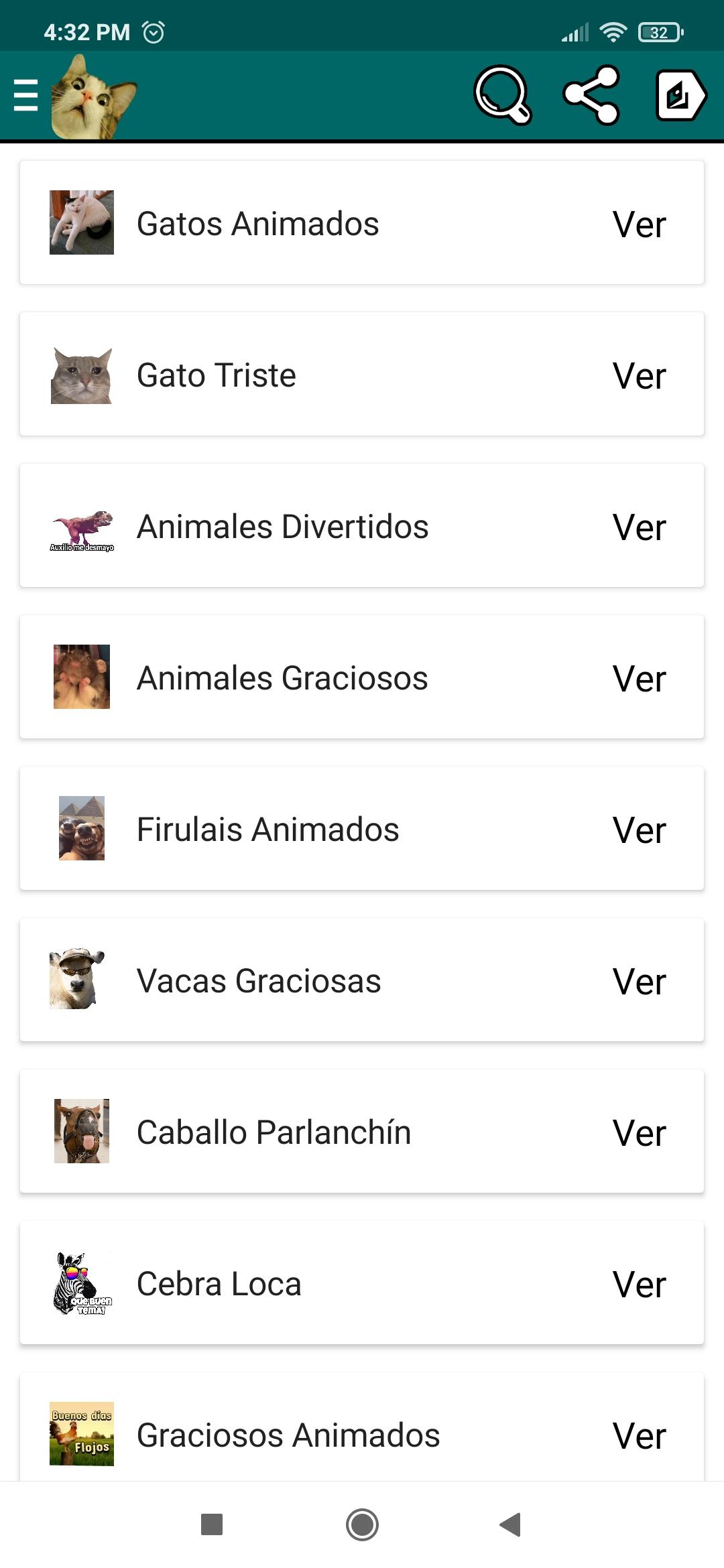View the Gato Triste pack
724x1568 pixels.
point(362,374)
